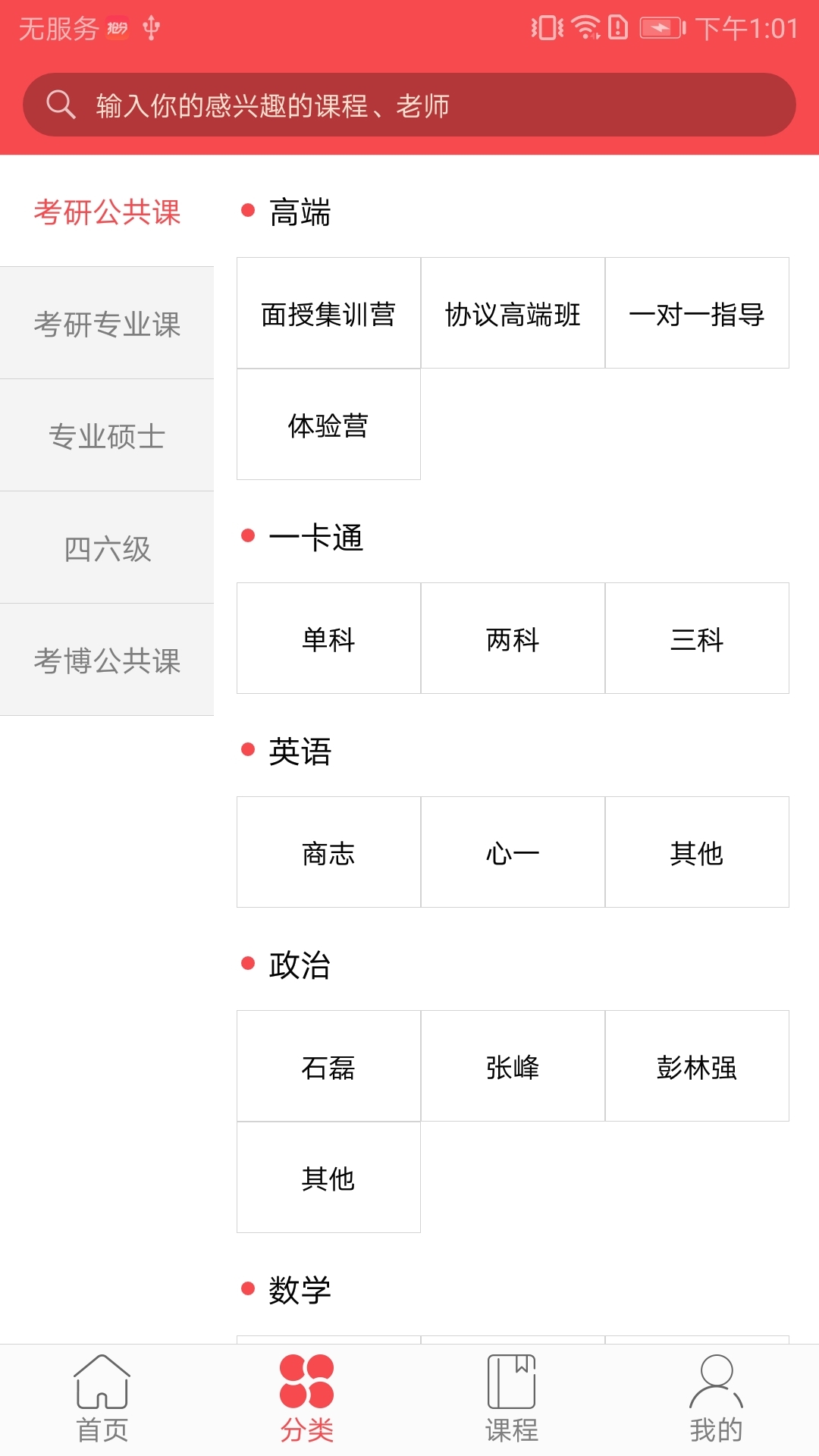Tap the 心一 English option
Screen dimensions: 819x1456
pos(513,852)
